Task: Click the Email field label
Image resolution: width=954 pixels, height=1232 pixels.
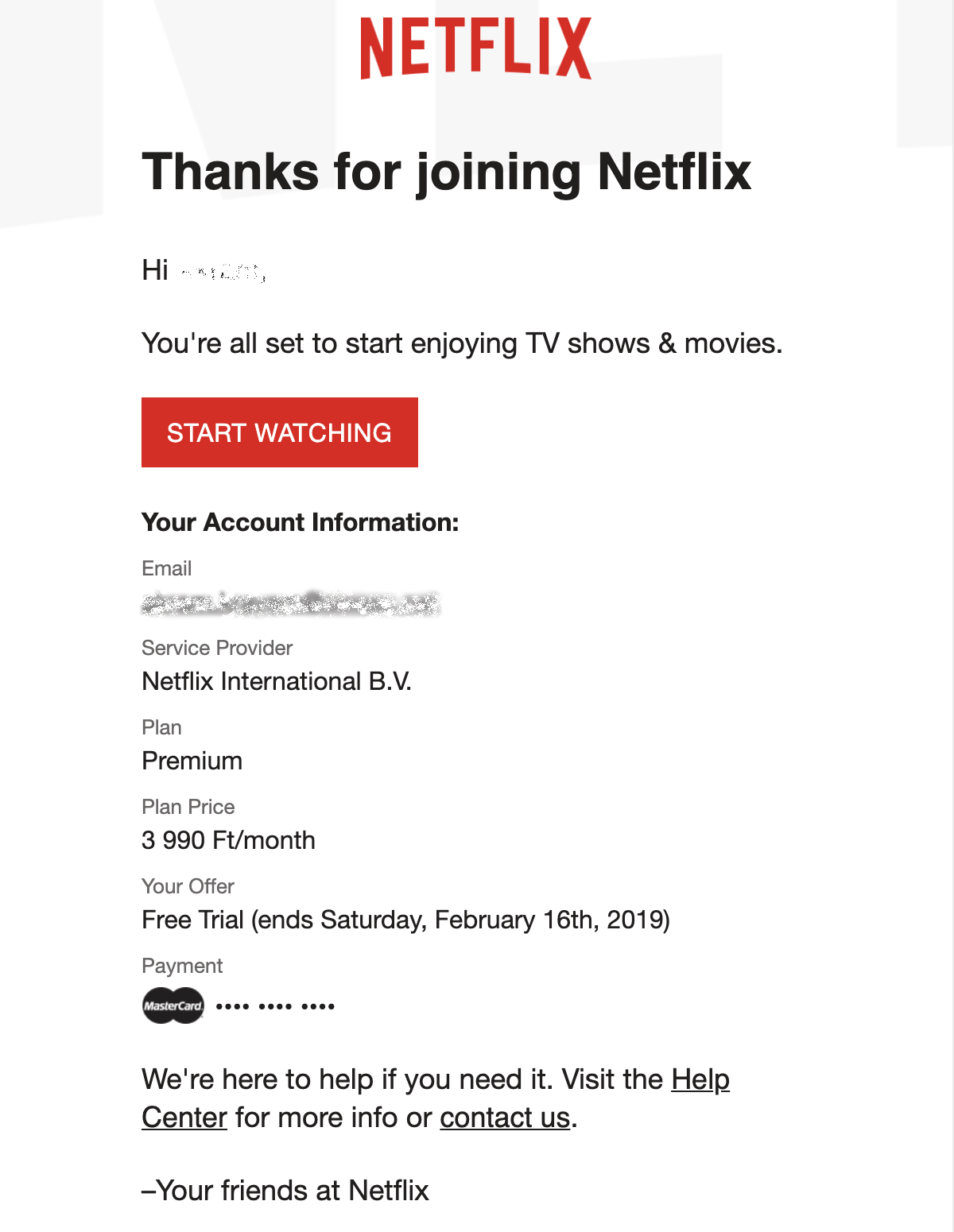Action: (x=166, y=568)
